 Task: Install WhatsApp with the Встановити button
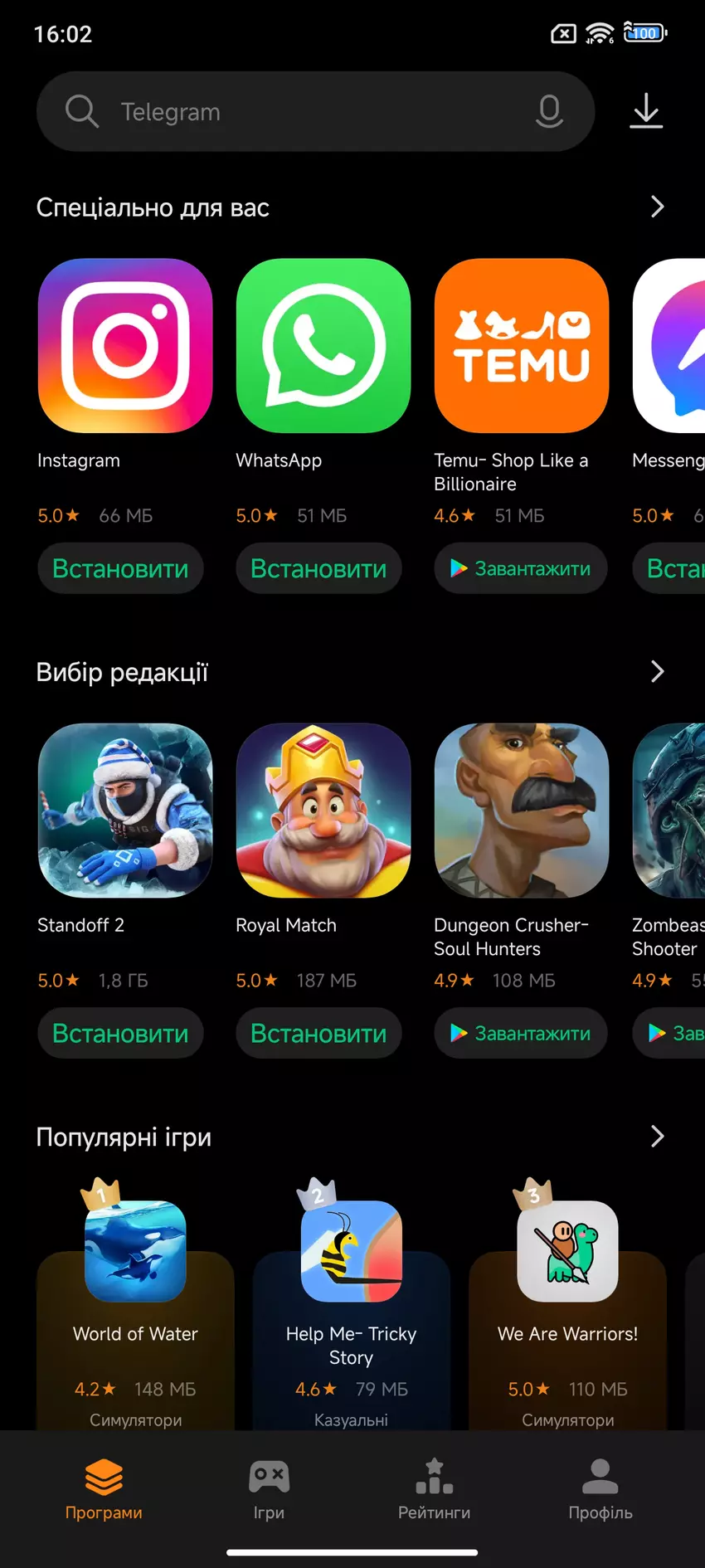(318, 568)
